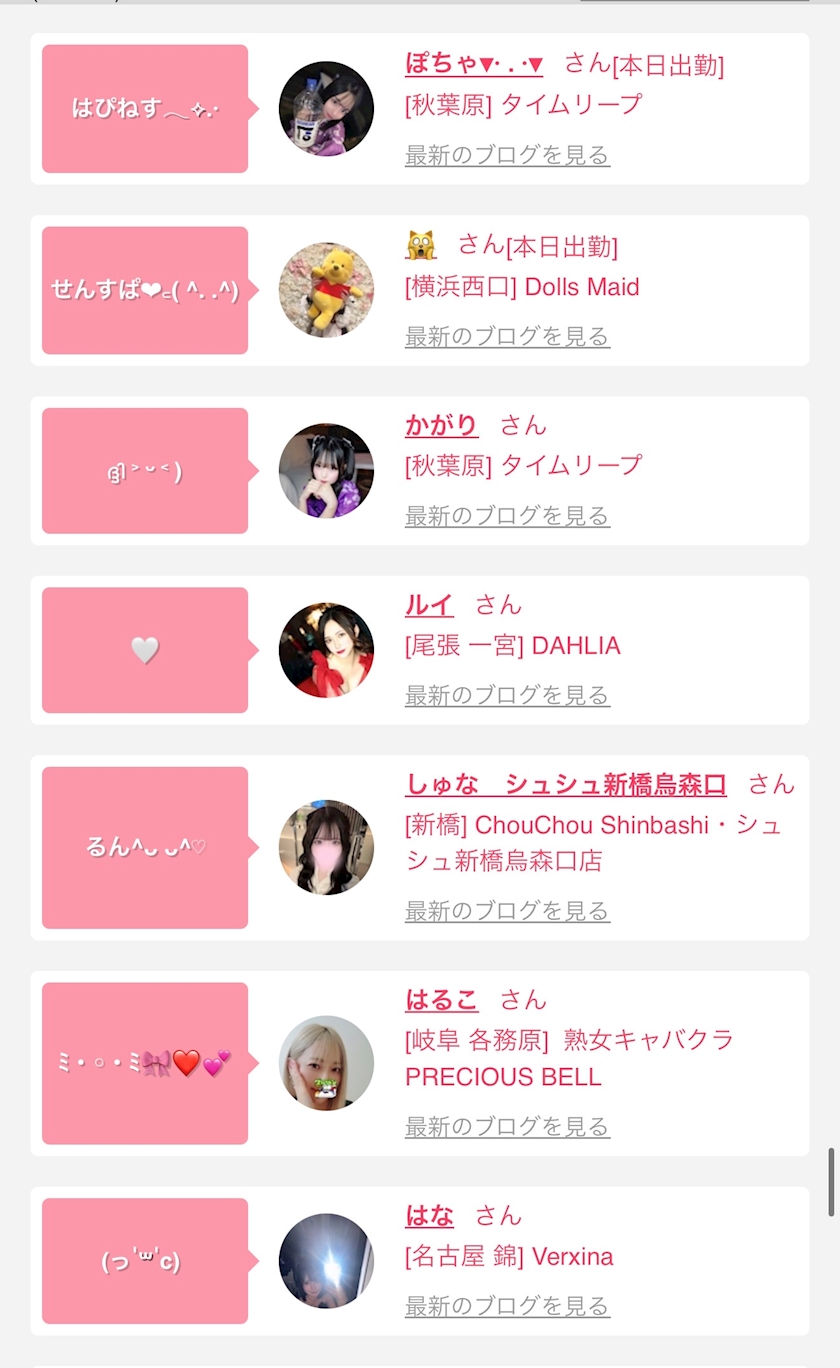This screenshot has height=1368, width=840.
Task: Tap かがり's profile photo
Action: pos(326,471)
